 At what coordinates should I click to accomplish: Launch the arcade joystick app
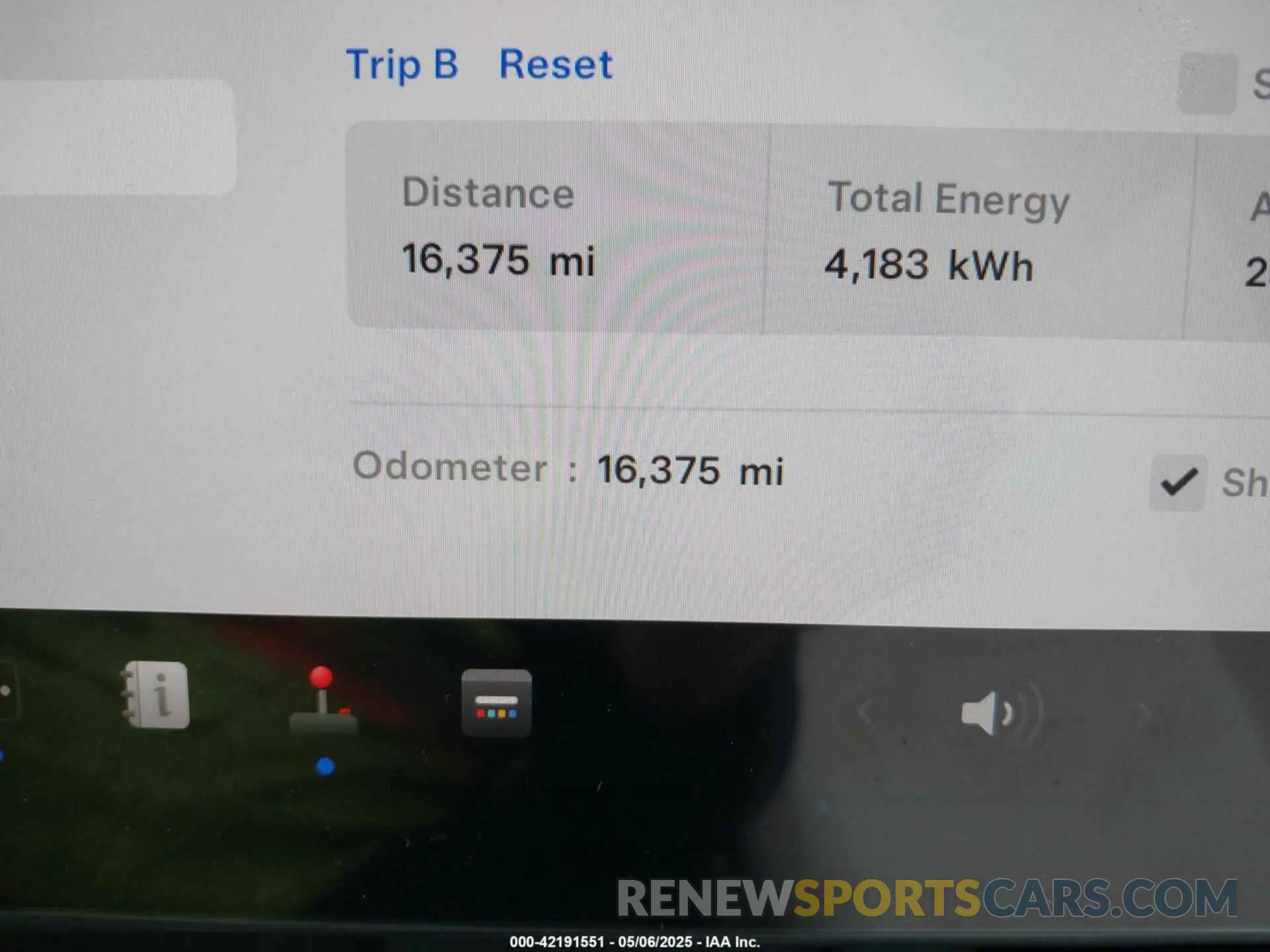tap(323, 702)
